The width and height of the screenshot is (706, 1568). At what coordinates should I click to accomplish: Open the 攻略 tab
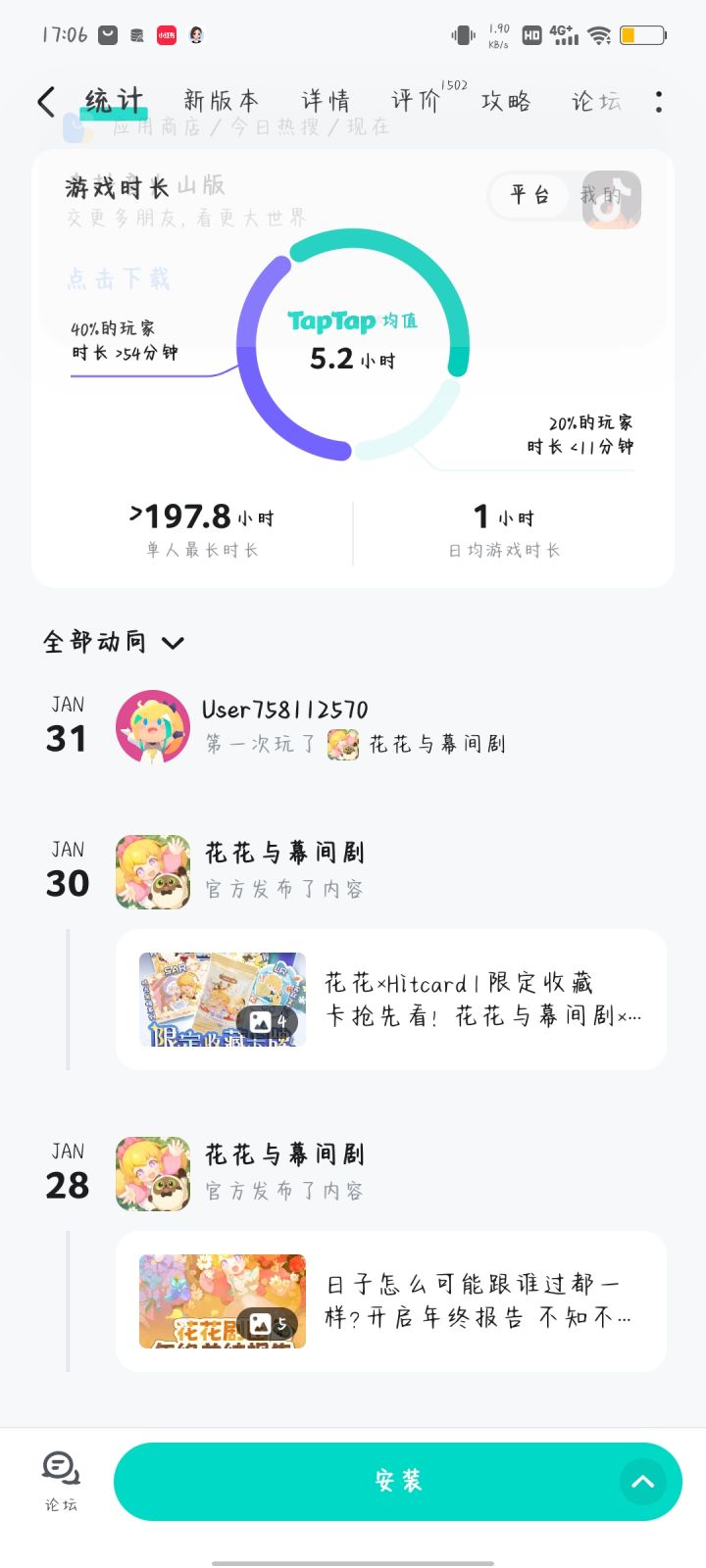pos(506,101)
